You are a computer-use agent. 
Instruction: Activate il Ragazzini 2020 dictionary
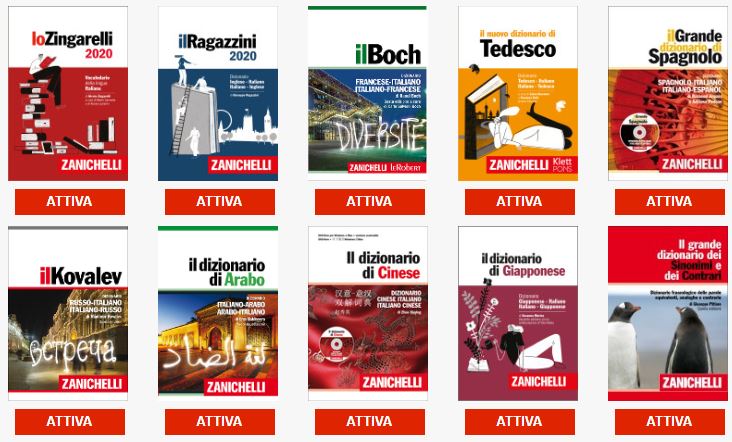(x=219, y=201)
